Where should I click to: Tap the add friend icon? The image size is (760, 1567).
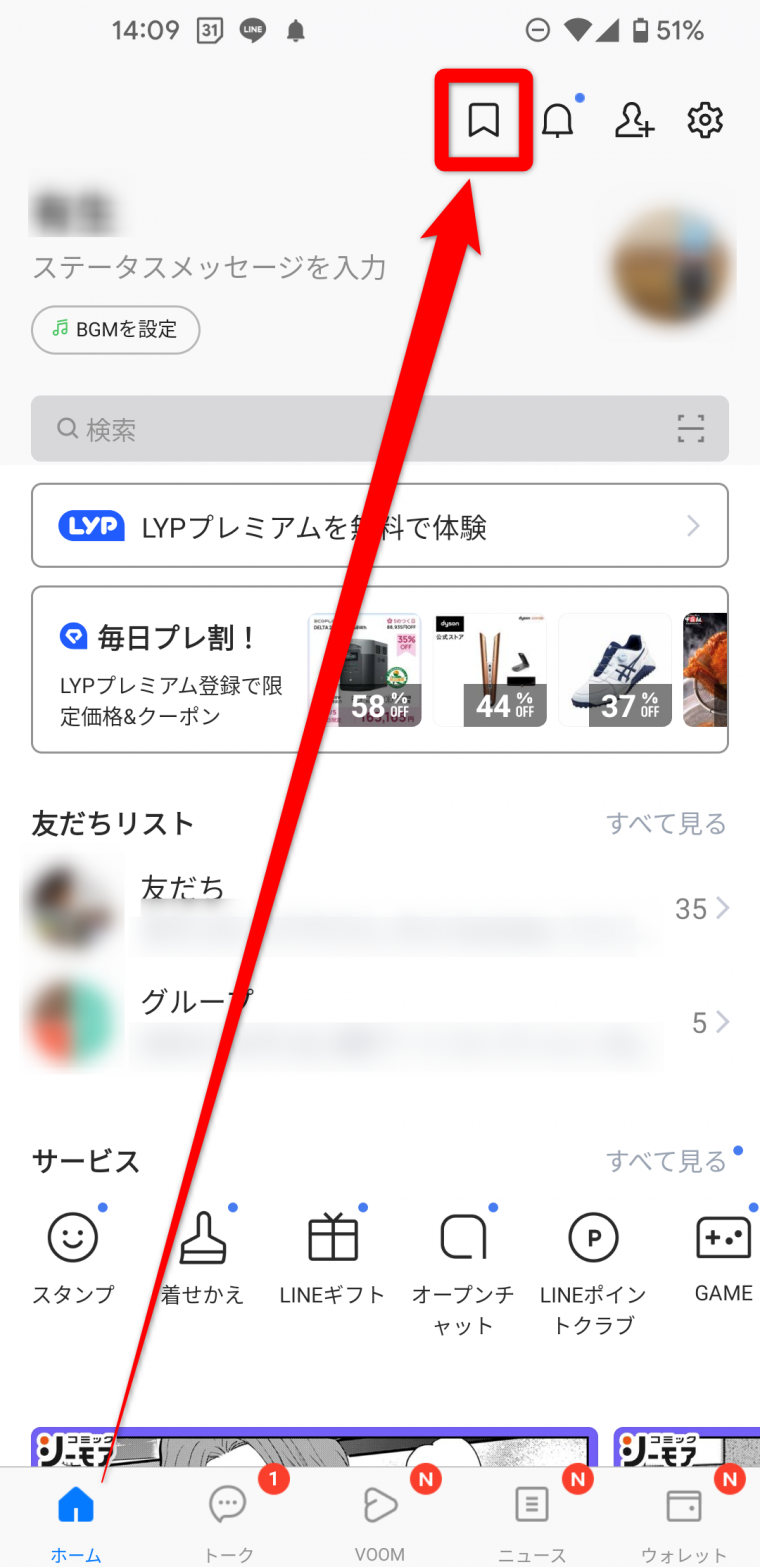[633, 120]
